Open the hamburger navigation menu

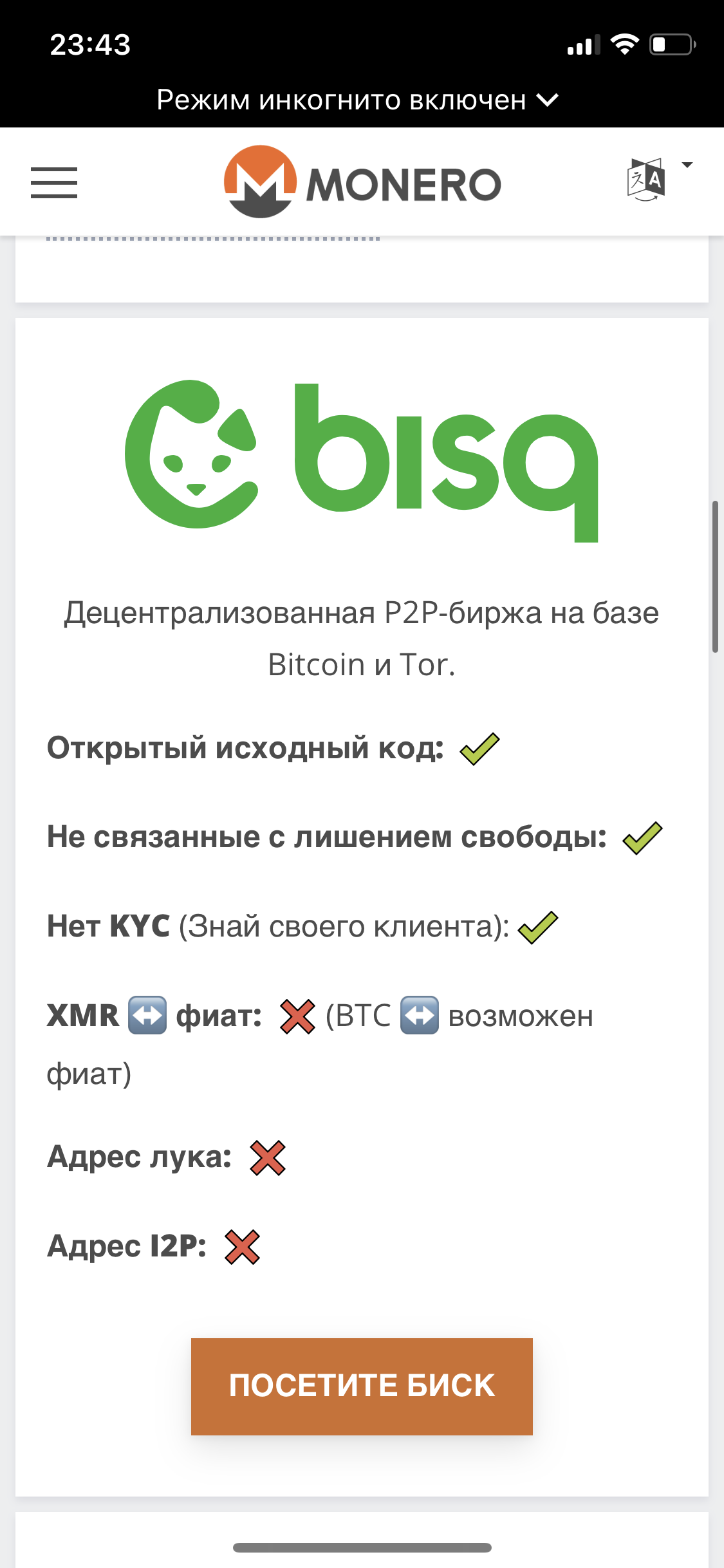click(x=54, y=183)
